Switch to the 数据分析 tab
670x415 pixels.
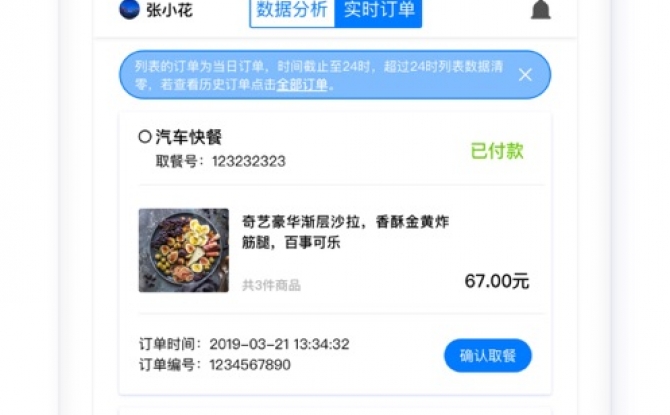coord(291,11)
